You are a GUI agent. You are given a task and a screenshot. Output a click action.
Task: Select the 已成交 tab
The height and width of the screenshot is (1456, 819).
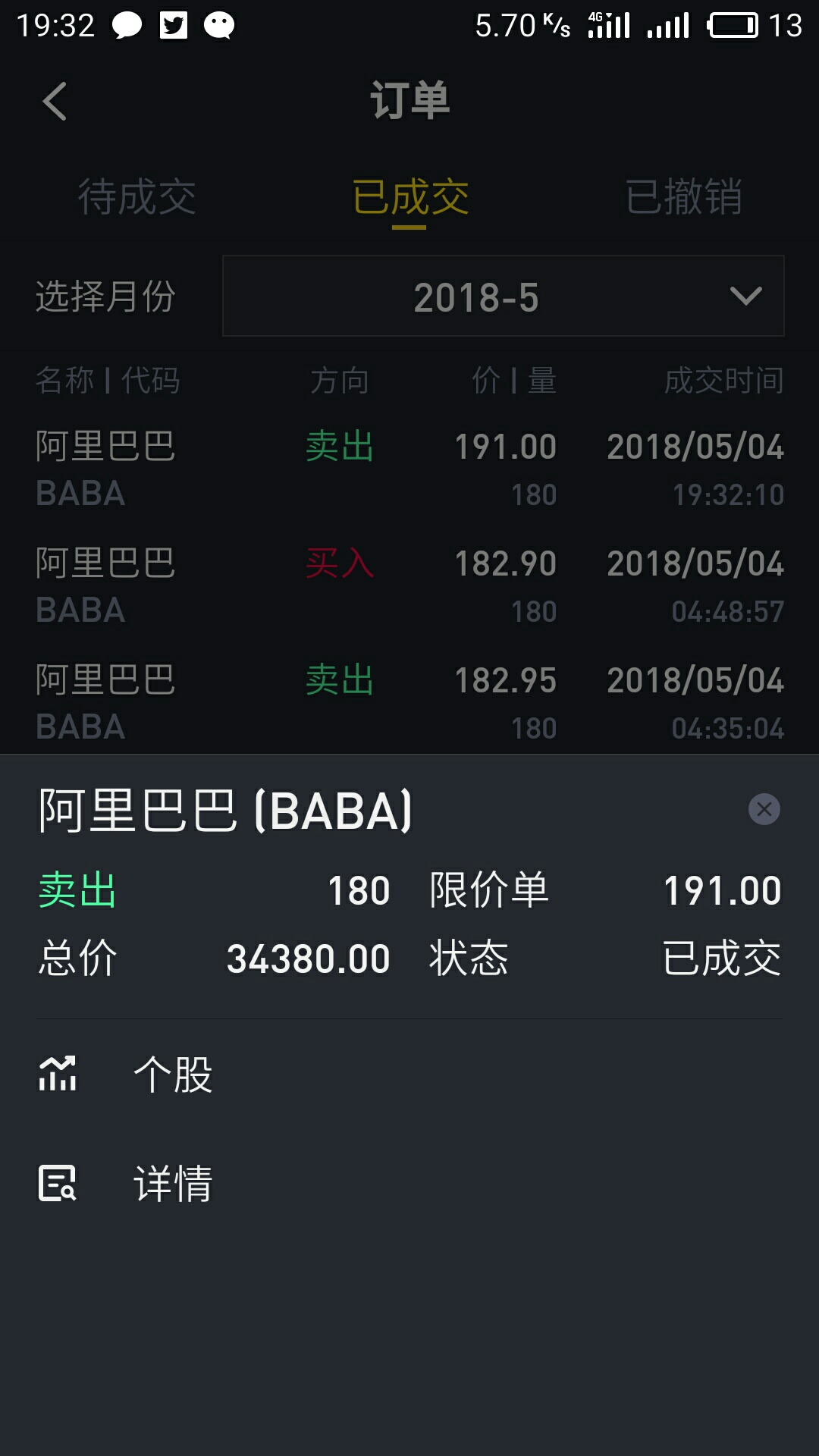pos(409,197)
